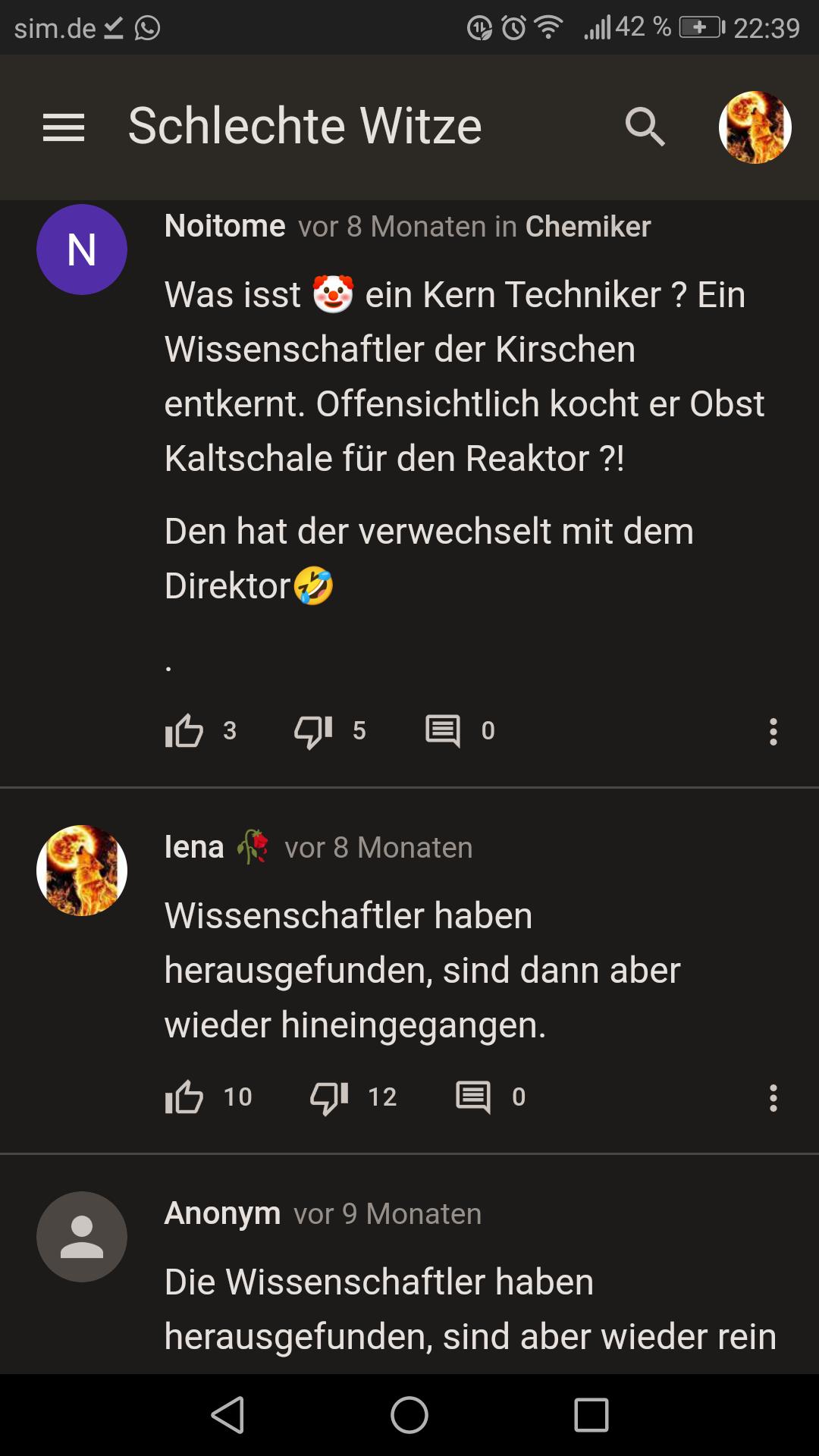Like Noitome's Kern Techniker joke
The image size is (819, 1456).
[184, 731]
